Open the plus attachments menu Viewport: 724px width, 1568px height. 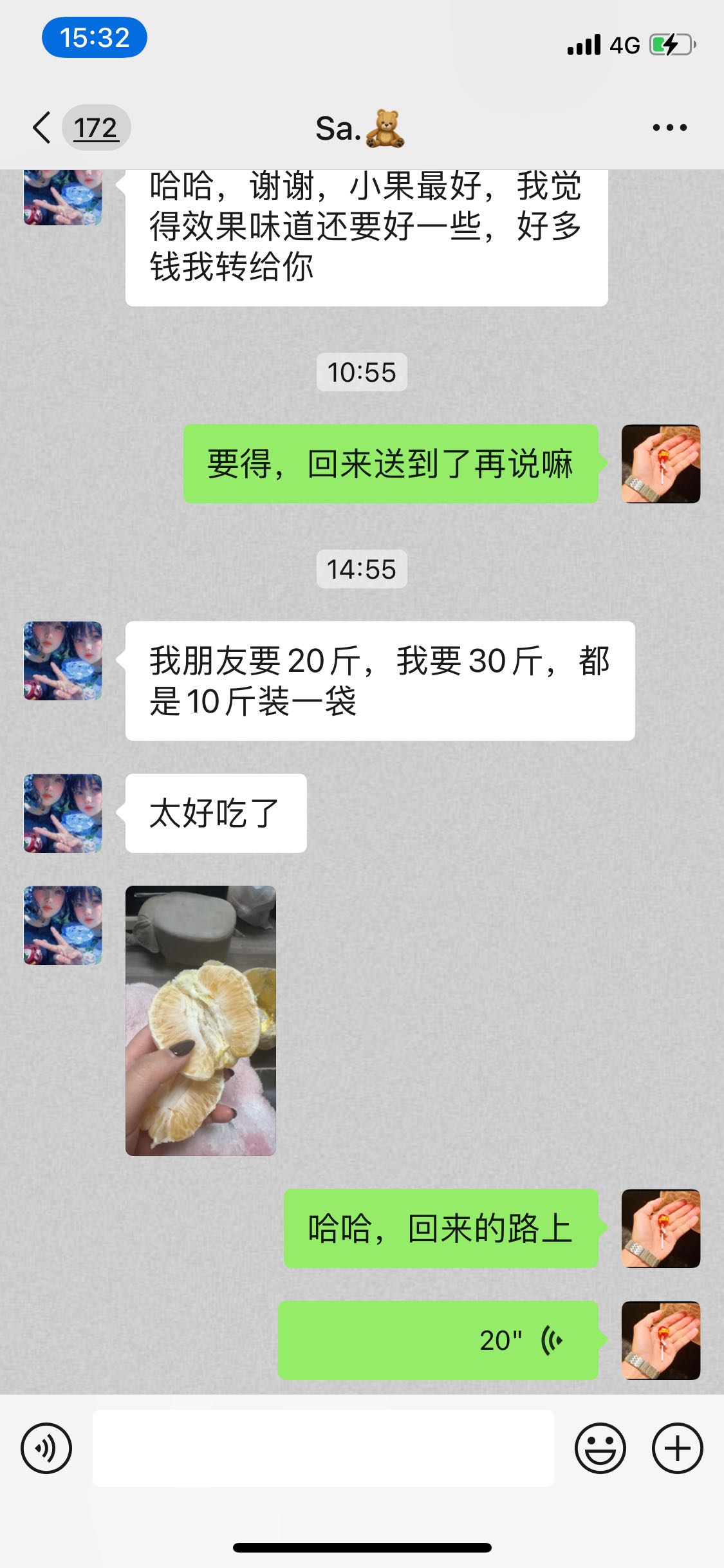[677, 1448]
